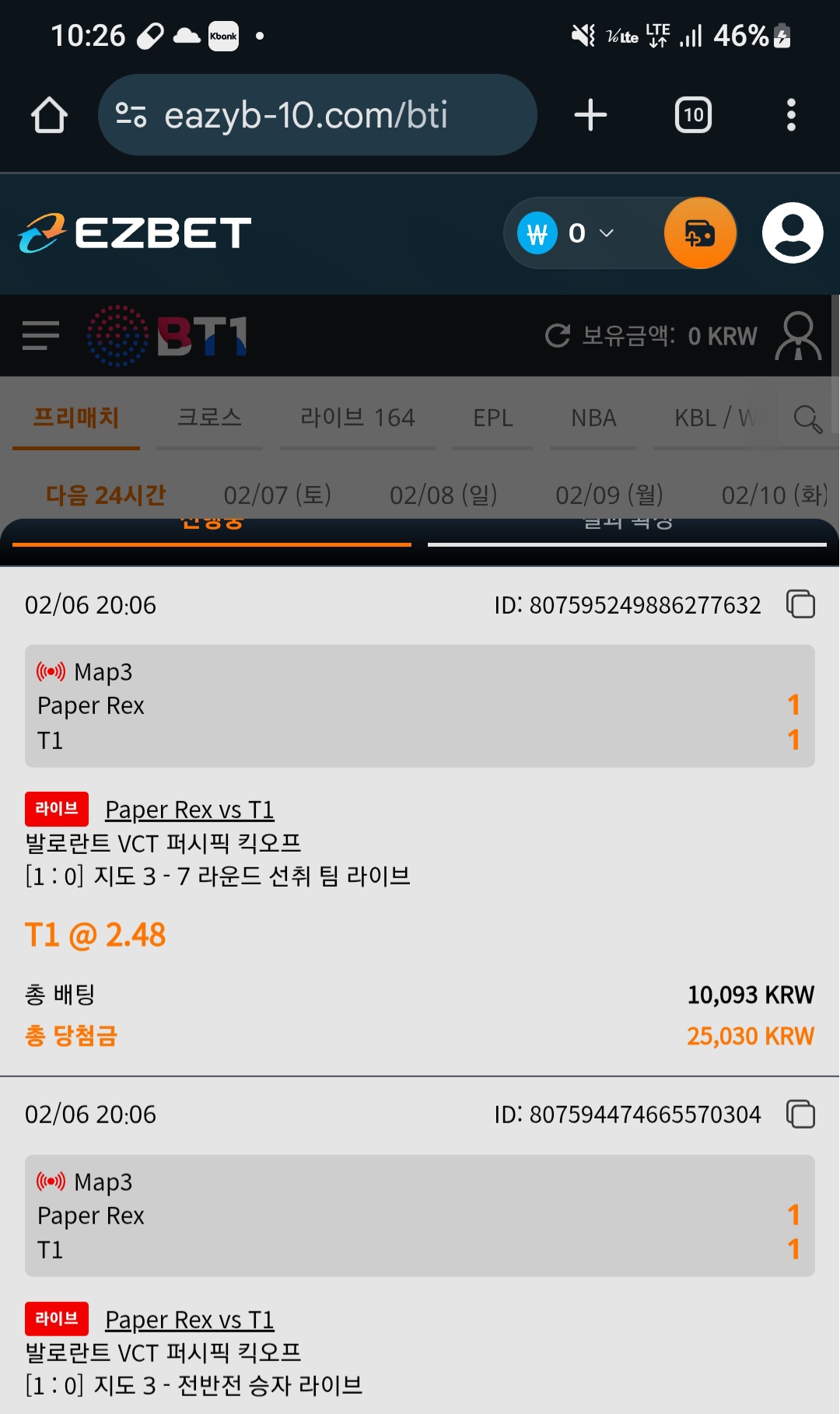
Task: Copy bet ID 807594474665570304
Action: click(x=800, y=1114)
